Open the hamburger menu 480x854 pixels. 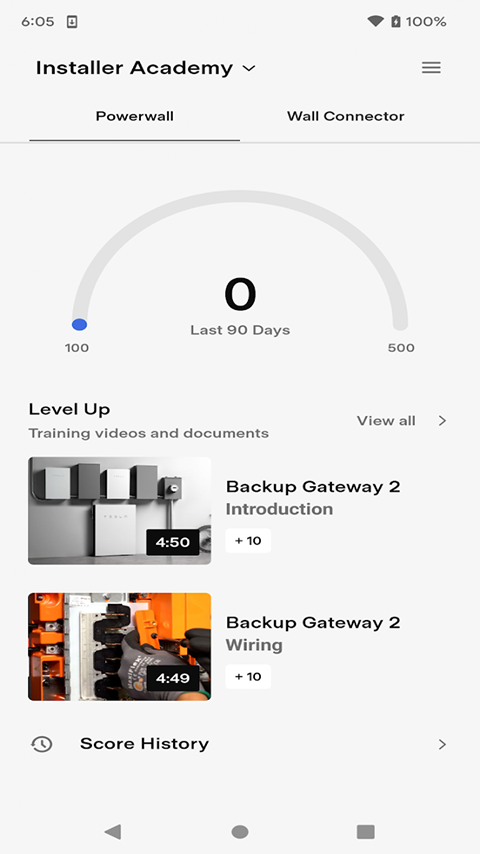(431, 68)
